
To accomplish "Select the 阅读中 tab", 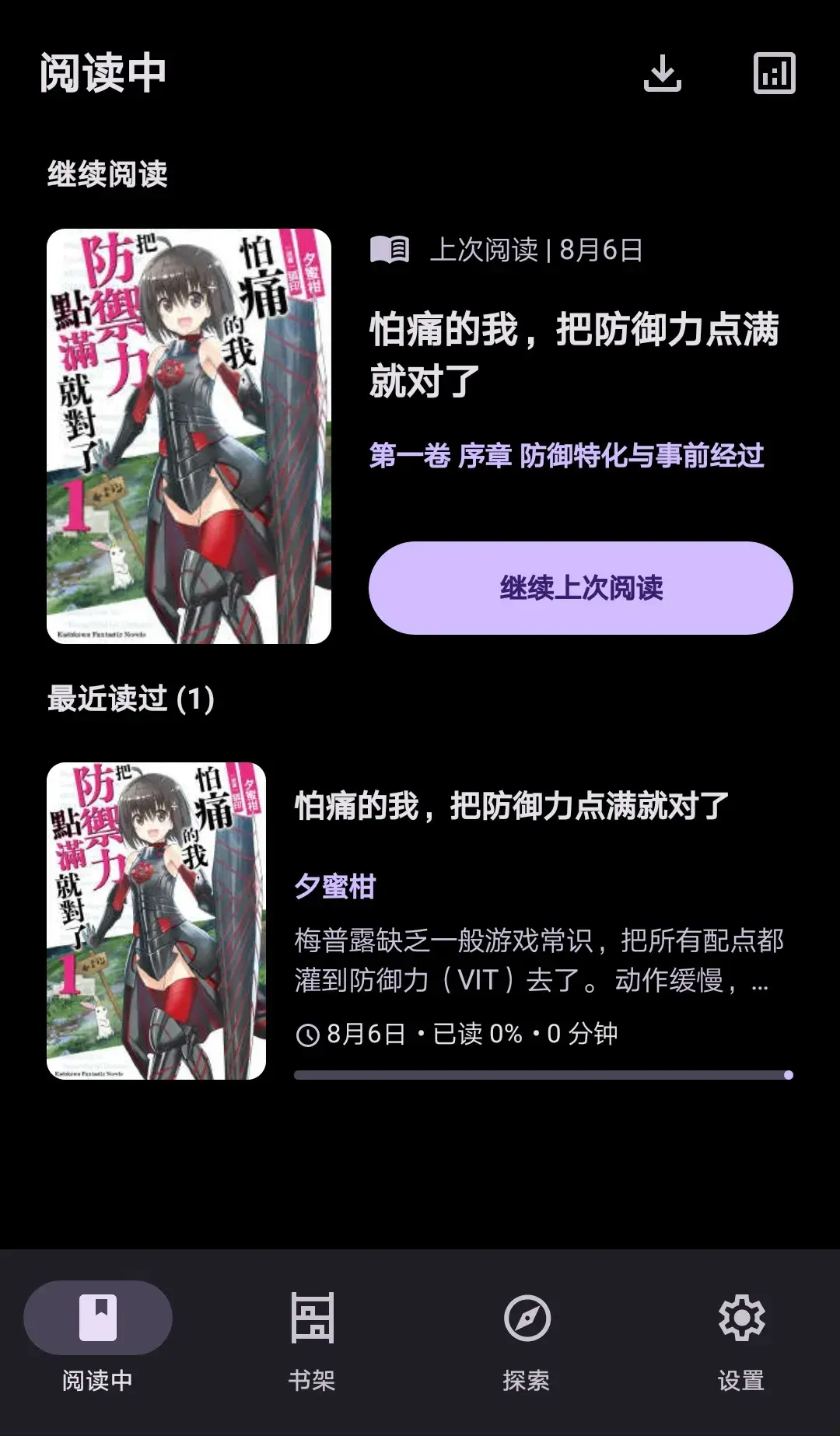I will click(x=98, y=1340).
